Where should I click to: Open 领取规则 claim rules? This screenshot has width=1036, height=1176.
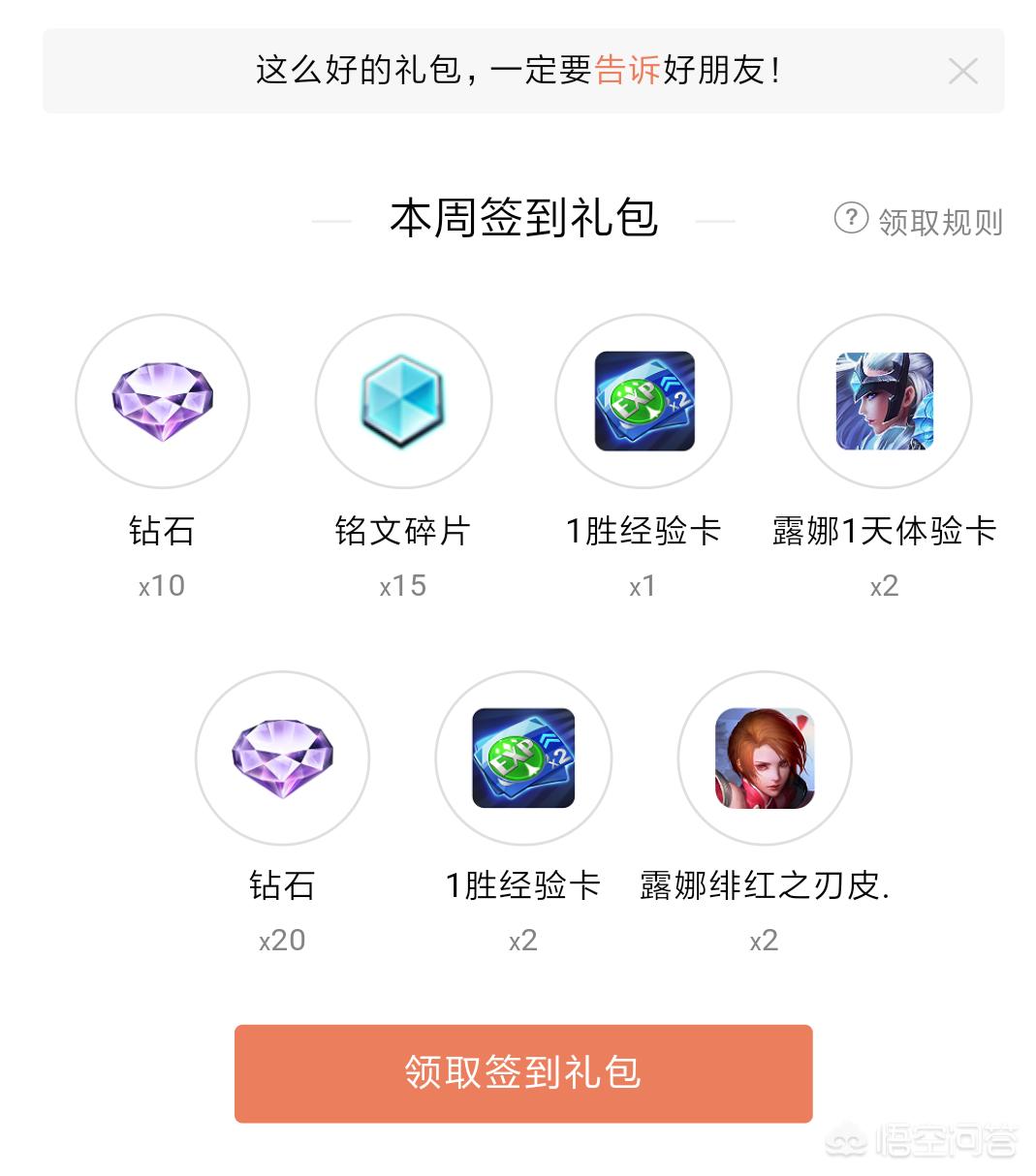[919, 221]
